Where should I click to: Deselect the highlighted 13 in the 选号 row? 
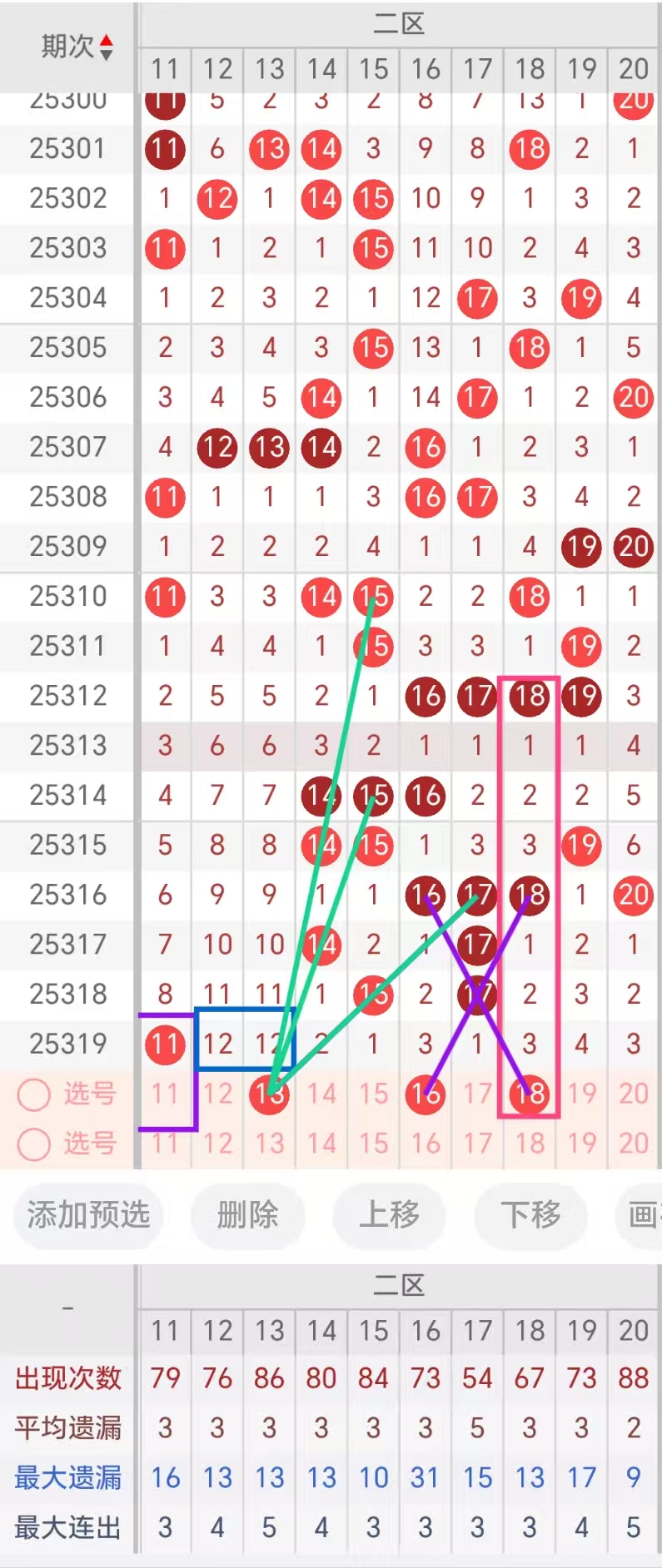[x=269, y=1094]
